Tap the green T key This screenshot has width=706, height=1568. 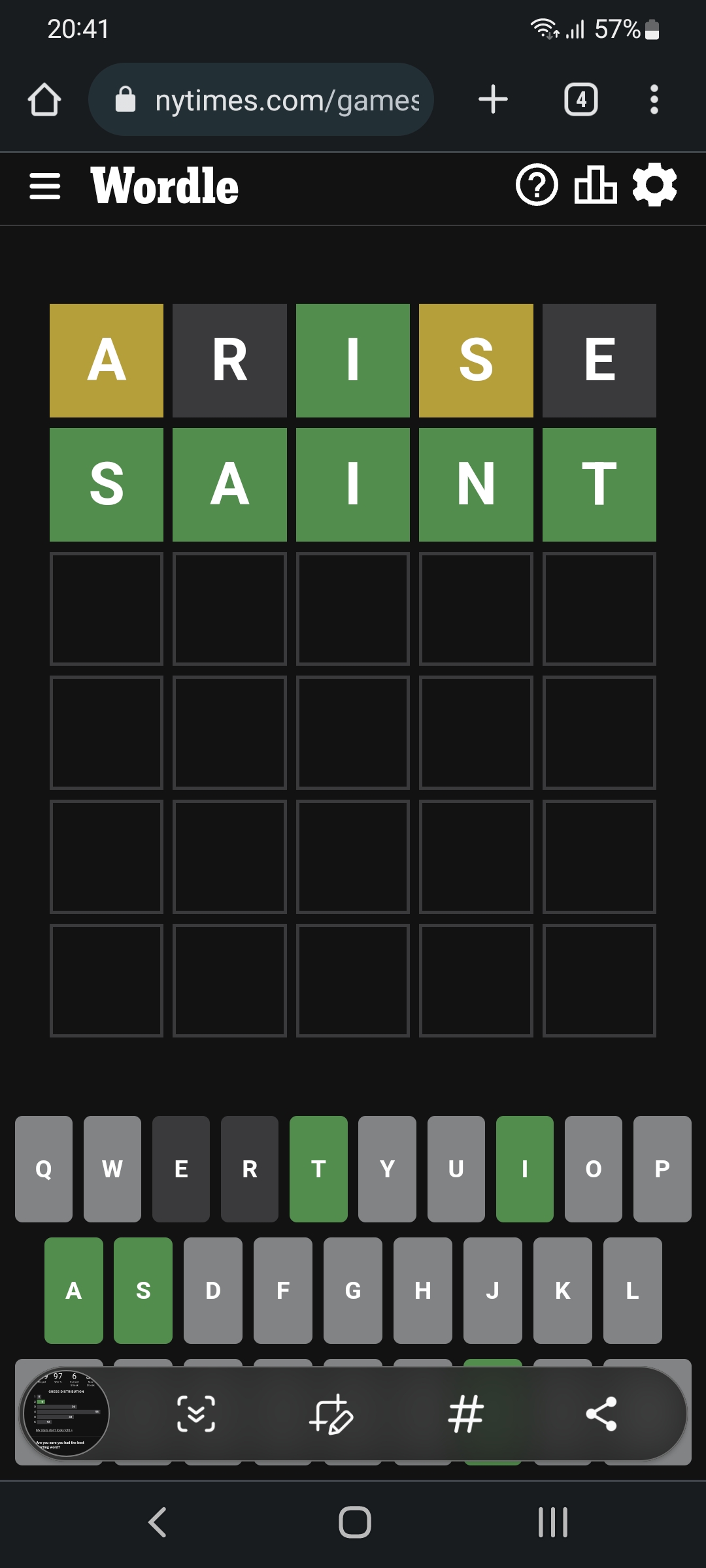tap(318, 1169)
